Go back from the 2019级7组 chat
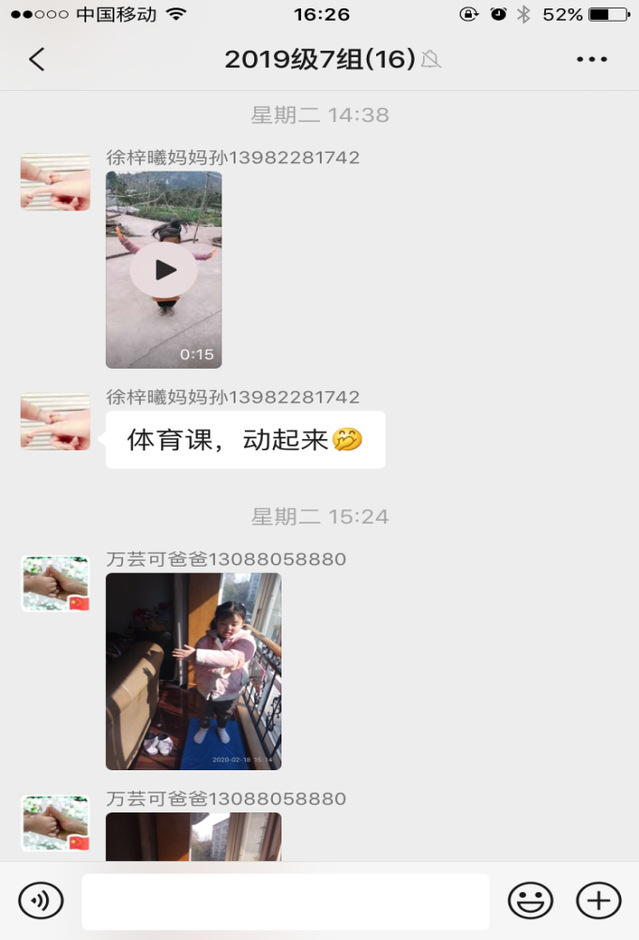 (37, 60)
